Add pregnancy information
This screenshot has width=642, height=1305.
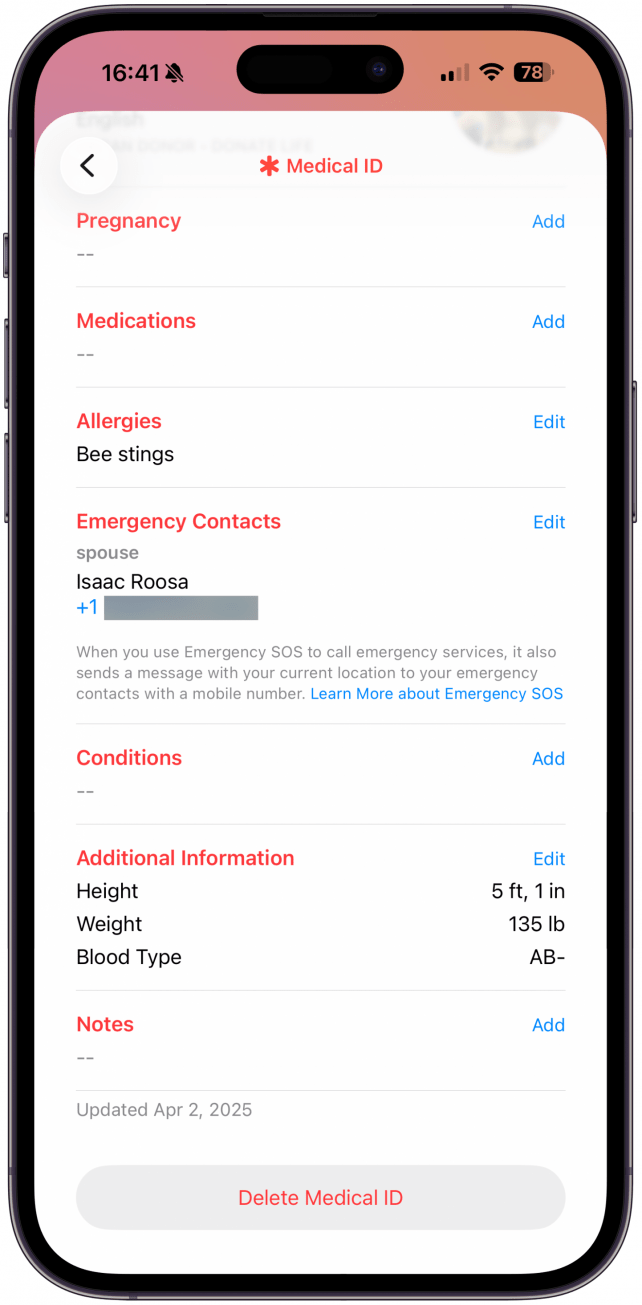point(548,222)
